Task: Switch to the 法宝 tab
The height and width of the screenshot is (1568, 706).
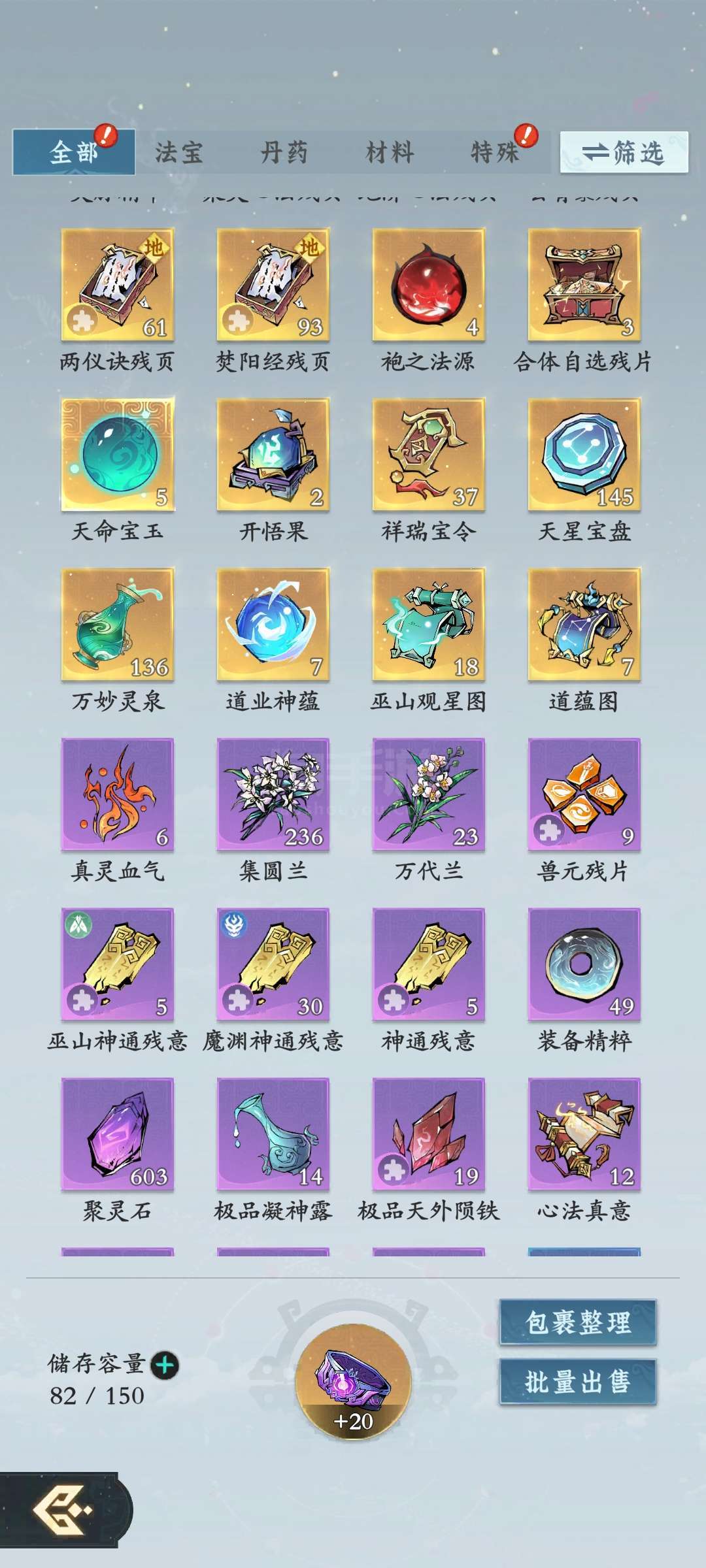Action: coord(178,153)
